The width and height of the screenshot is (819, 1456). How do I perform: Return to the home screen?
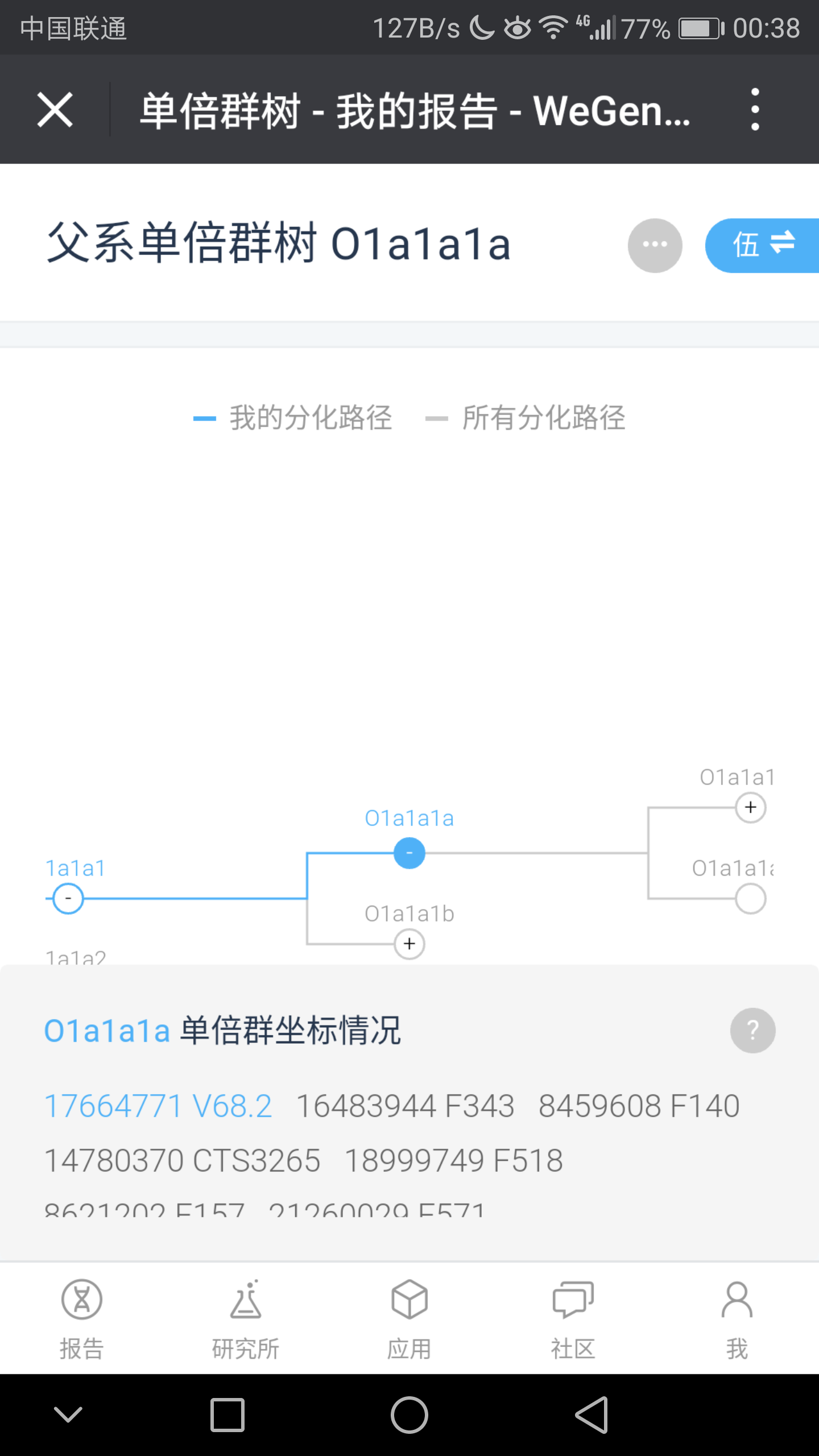pyautogui.click(x=409, y=1414)
